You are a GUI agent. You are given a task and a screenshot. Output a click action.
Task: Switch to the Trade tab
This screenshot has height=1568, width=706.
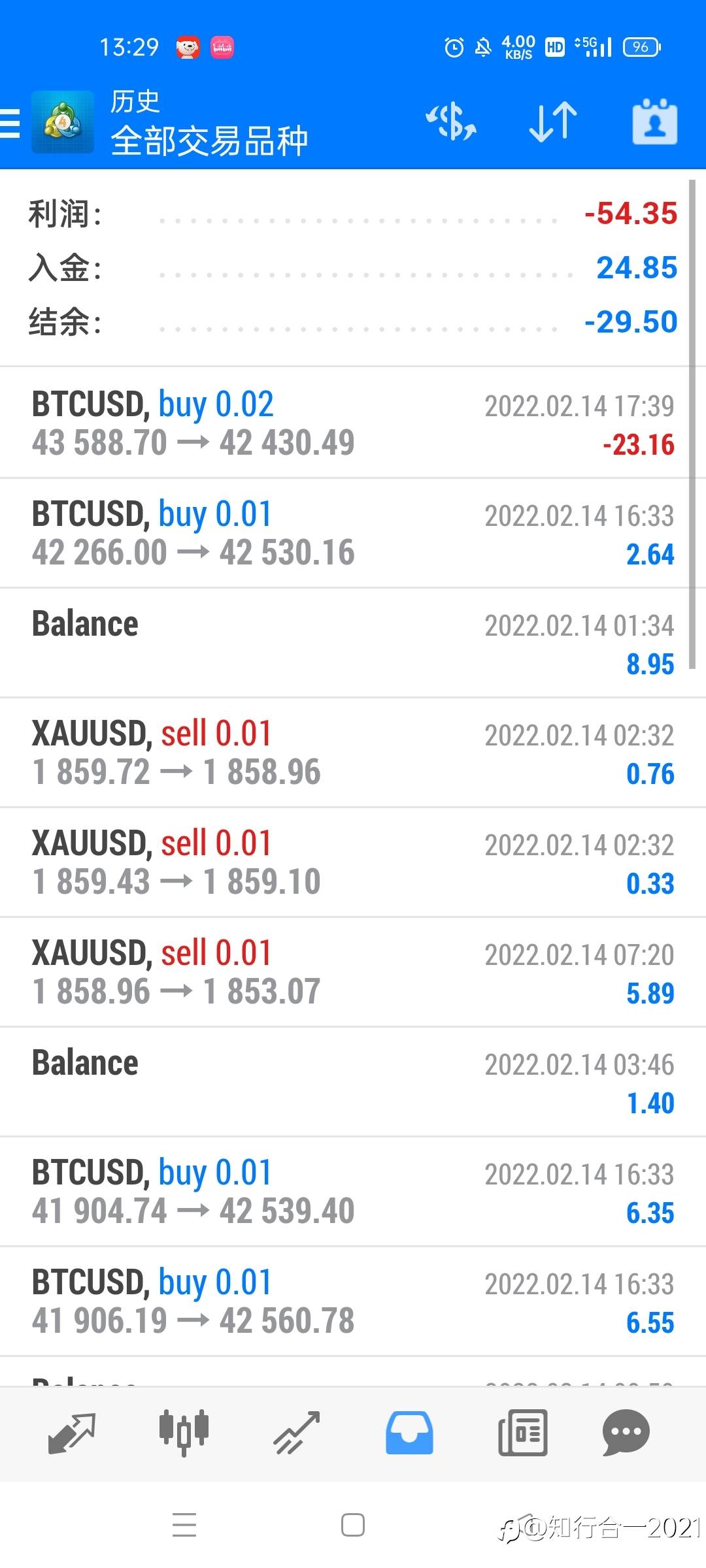[x=296, y=1433]
